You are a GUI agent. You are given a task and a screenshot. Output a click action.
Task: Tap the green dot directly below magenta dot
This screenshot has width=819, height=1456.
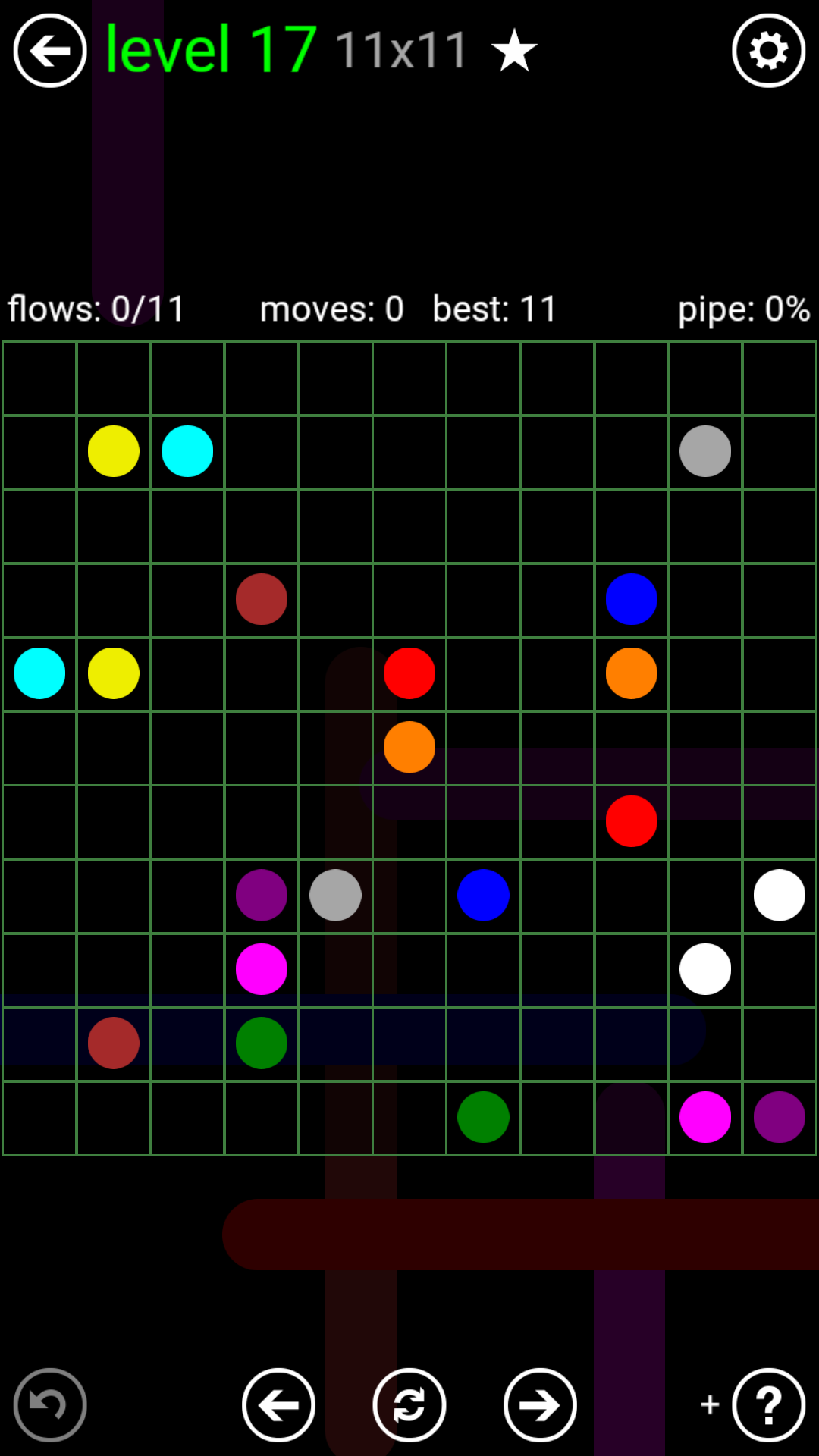pyautogui.click(x=262, y=1043)
